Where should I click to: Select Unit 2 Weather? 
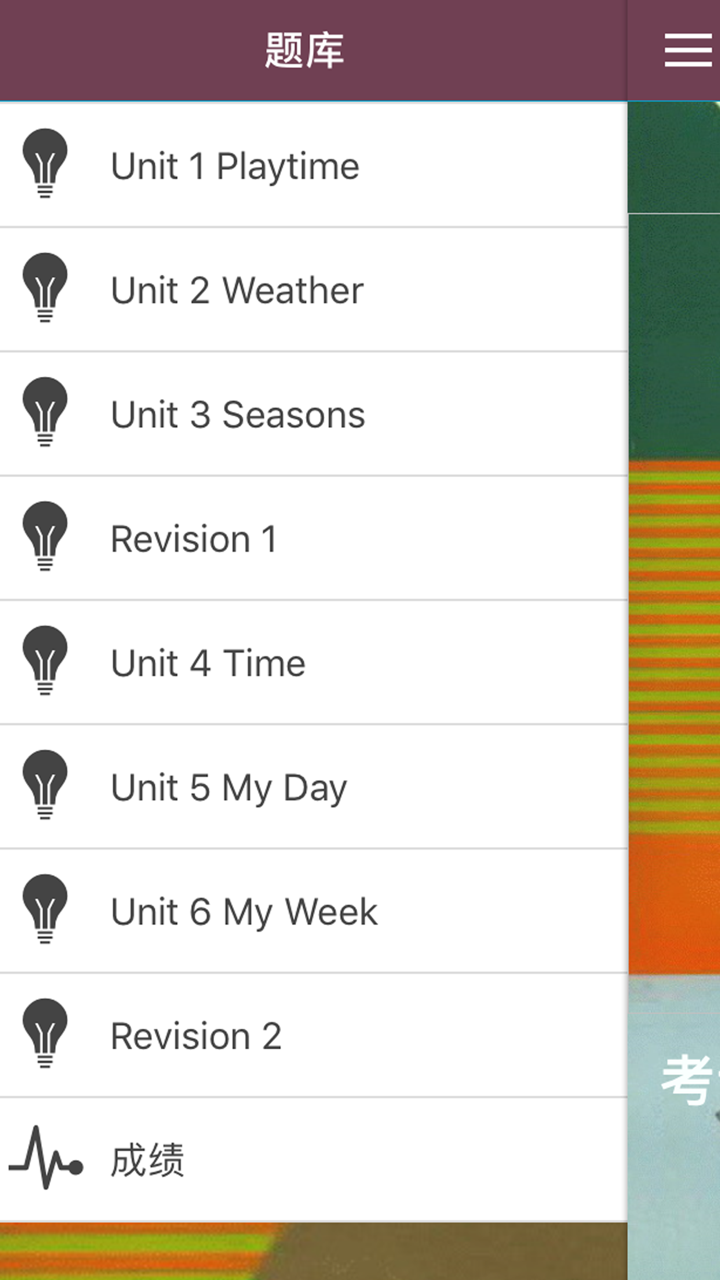click(x=237, y=290)
